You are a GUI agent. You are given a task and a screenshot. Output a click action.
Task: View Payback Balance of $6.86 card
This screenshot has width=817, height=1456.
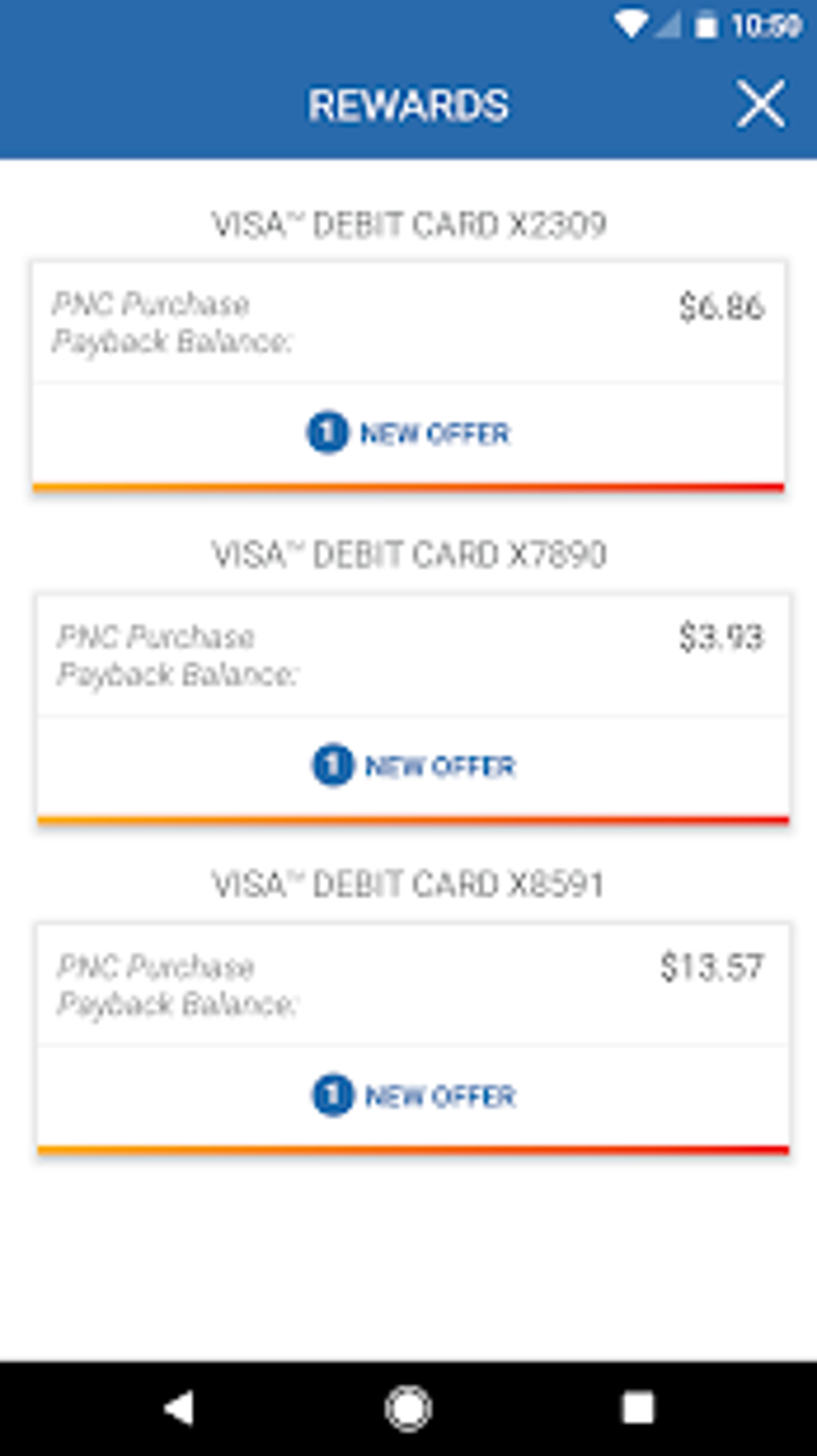(408, 323)
